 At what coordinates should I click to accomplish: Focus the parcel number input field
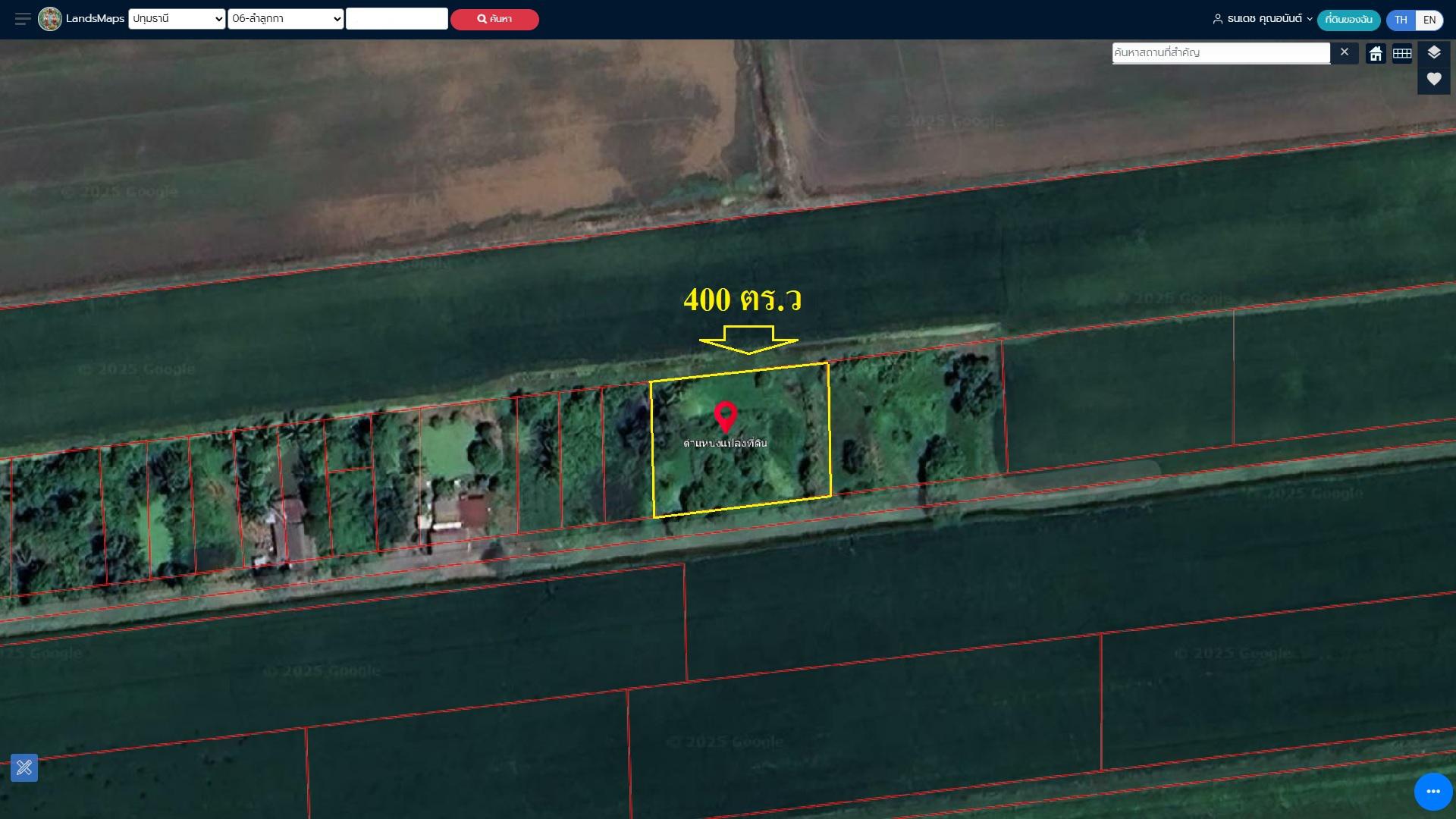pos(397,19)
